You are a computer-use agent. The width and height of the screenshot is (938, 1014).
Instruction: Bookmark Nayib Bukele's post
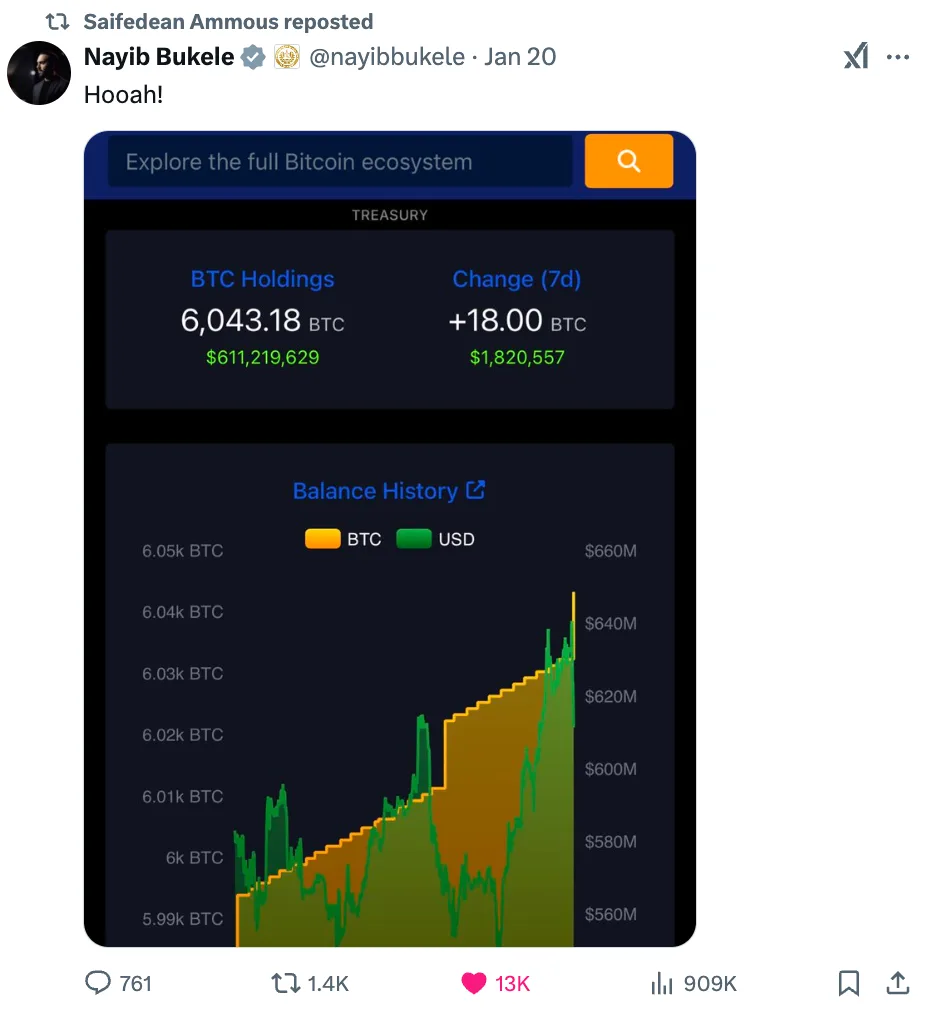pos(848,983)
